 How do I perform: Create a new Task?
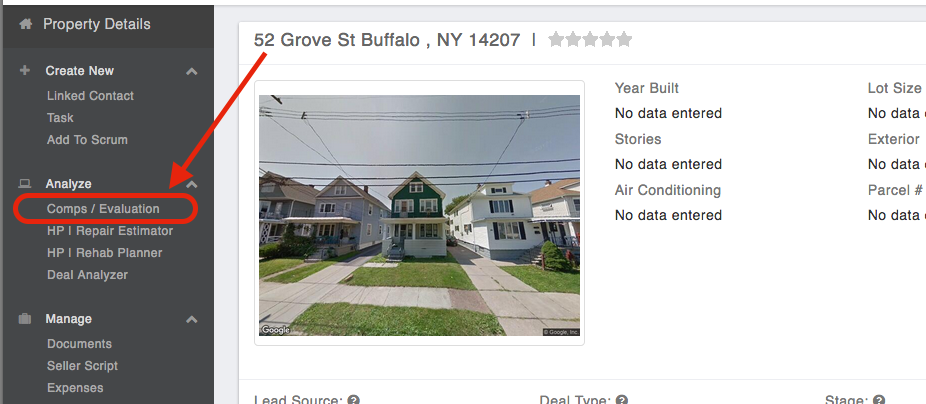point(60,118)
